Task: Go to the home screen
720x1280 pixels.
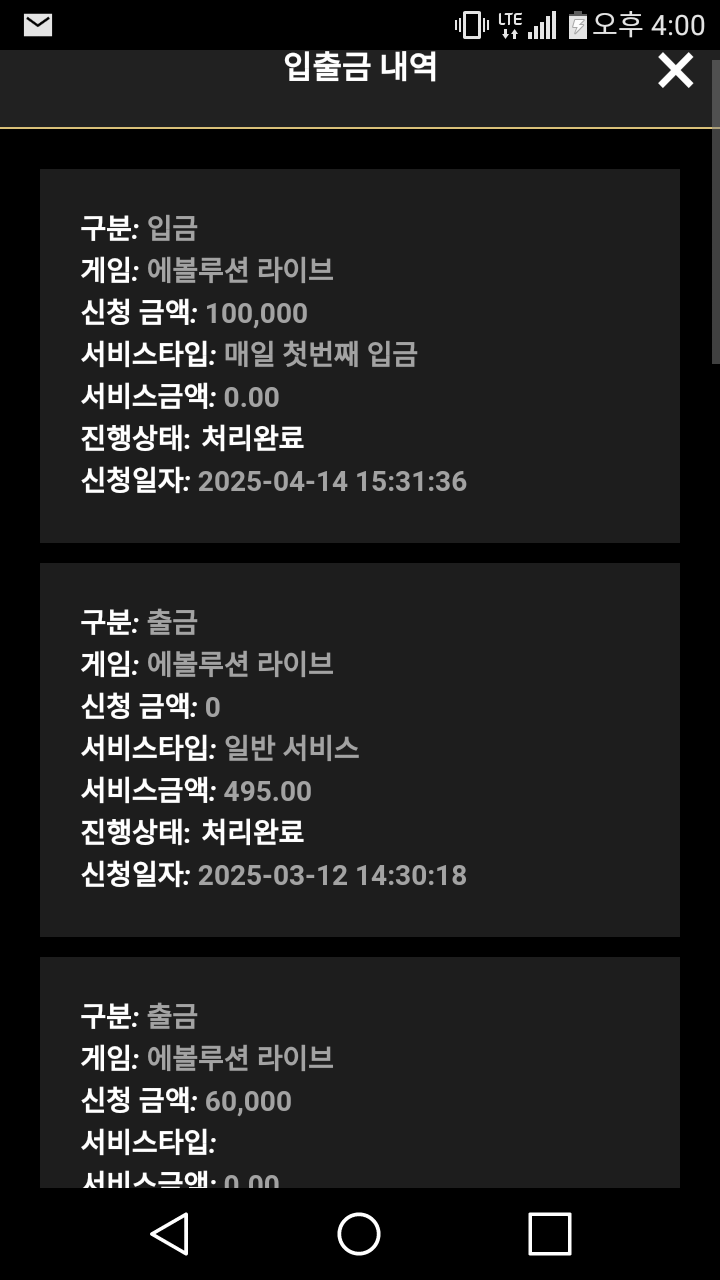Action: pyautogui.click(x=359, y=1233)
